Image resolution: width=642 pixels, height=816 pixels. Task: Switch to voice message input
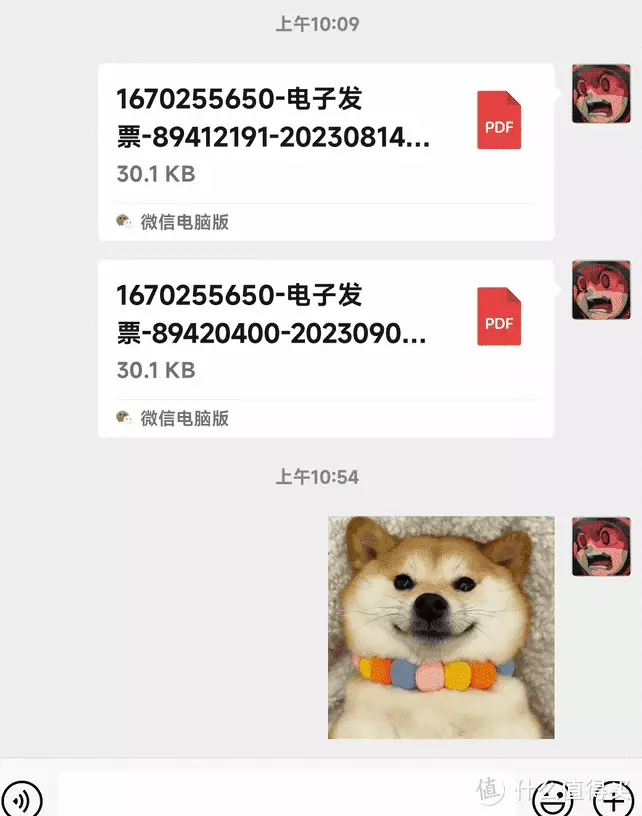(22, 799)
